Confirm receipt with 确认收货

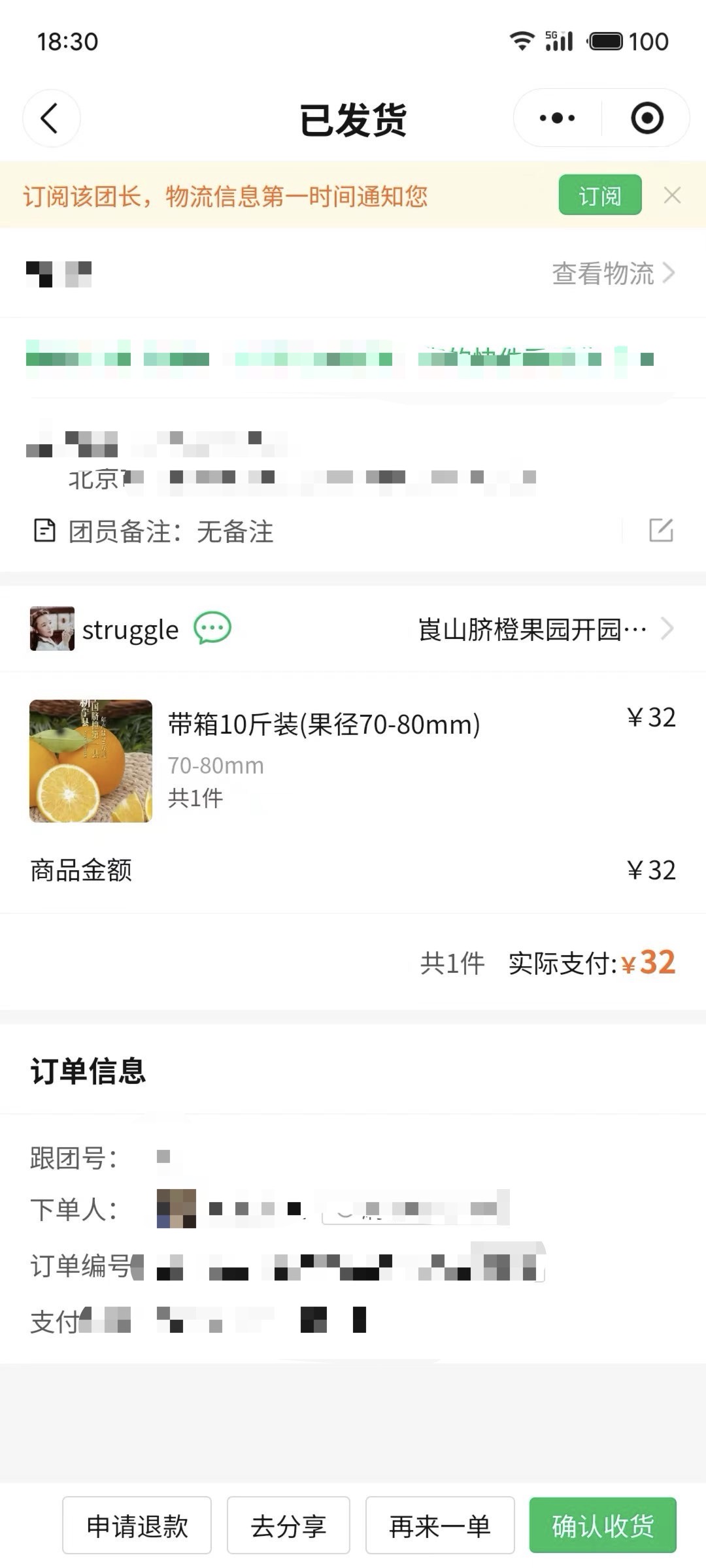602,1526
